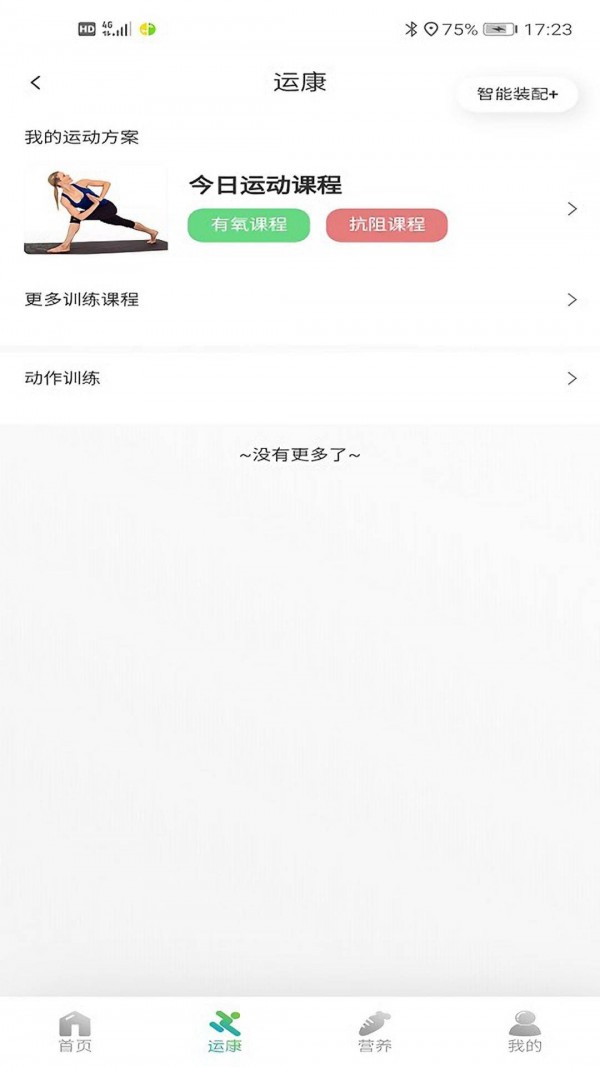Open the chevron beside 今日运动课程

pos(572,209)
